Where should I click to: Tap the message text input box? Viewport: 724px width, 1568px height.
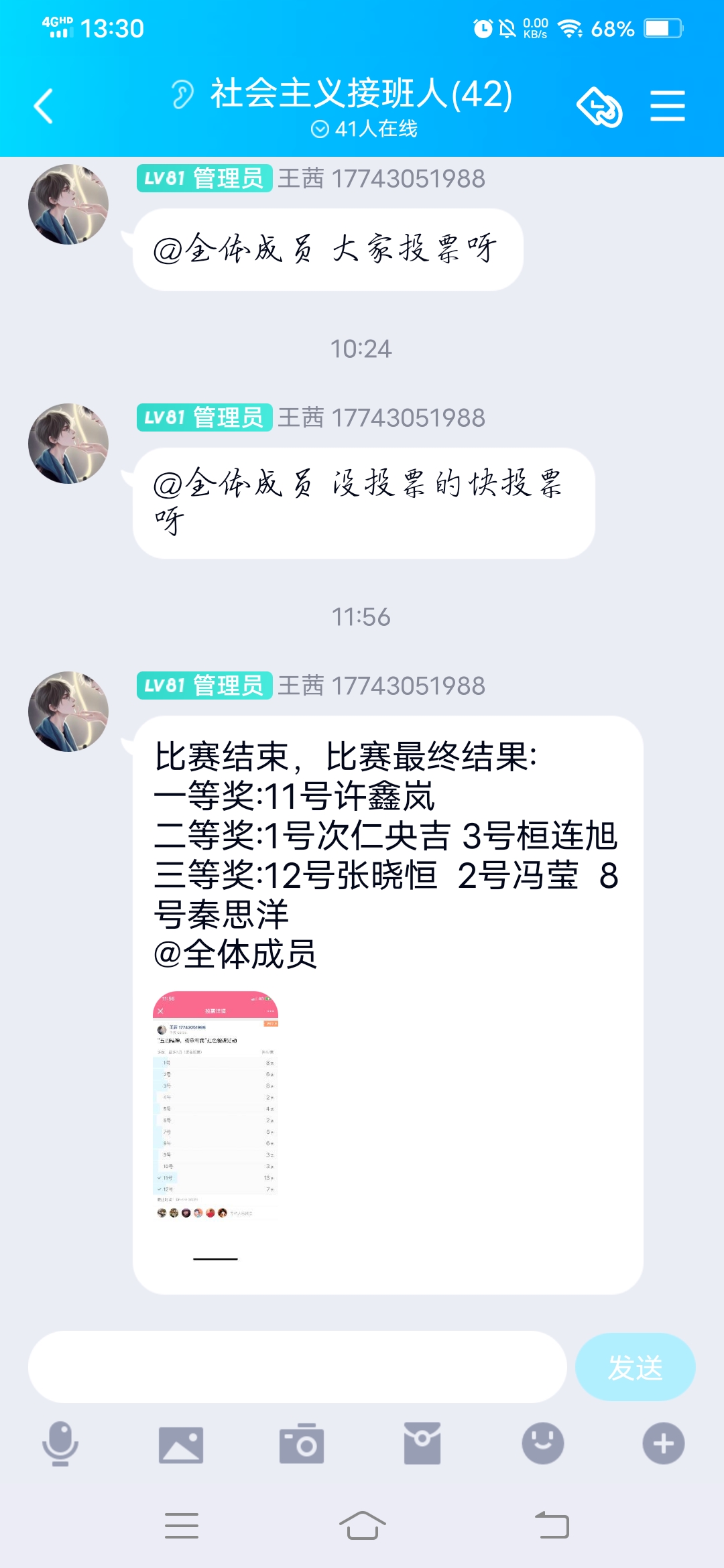tap(297, 1366)
